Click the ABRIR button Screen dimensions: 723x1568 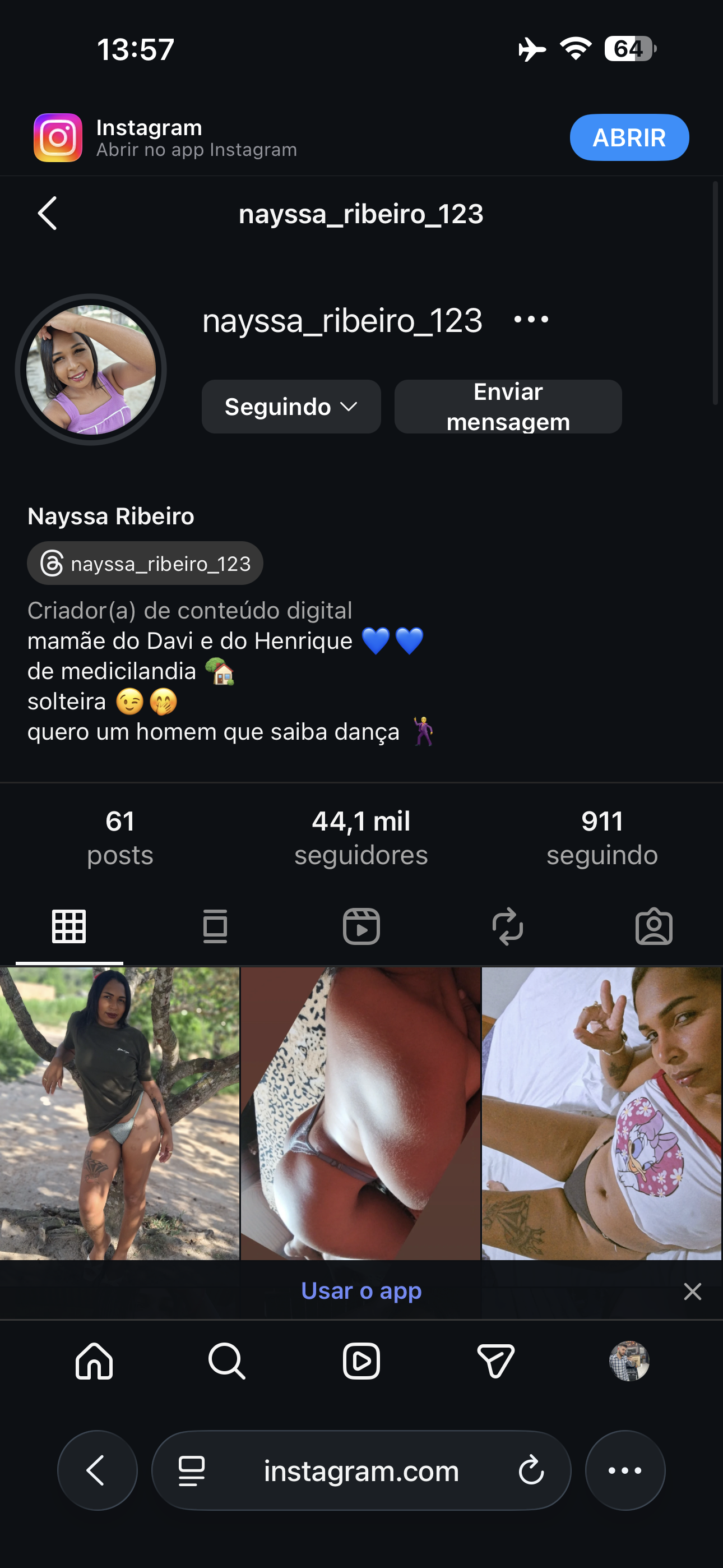pyautogui.click(x=629, y=137)
